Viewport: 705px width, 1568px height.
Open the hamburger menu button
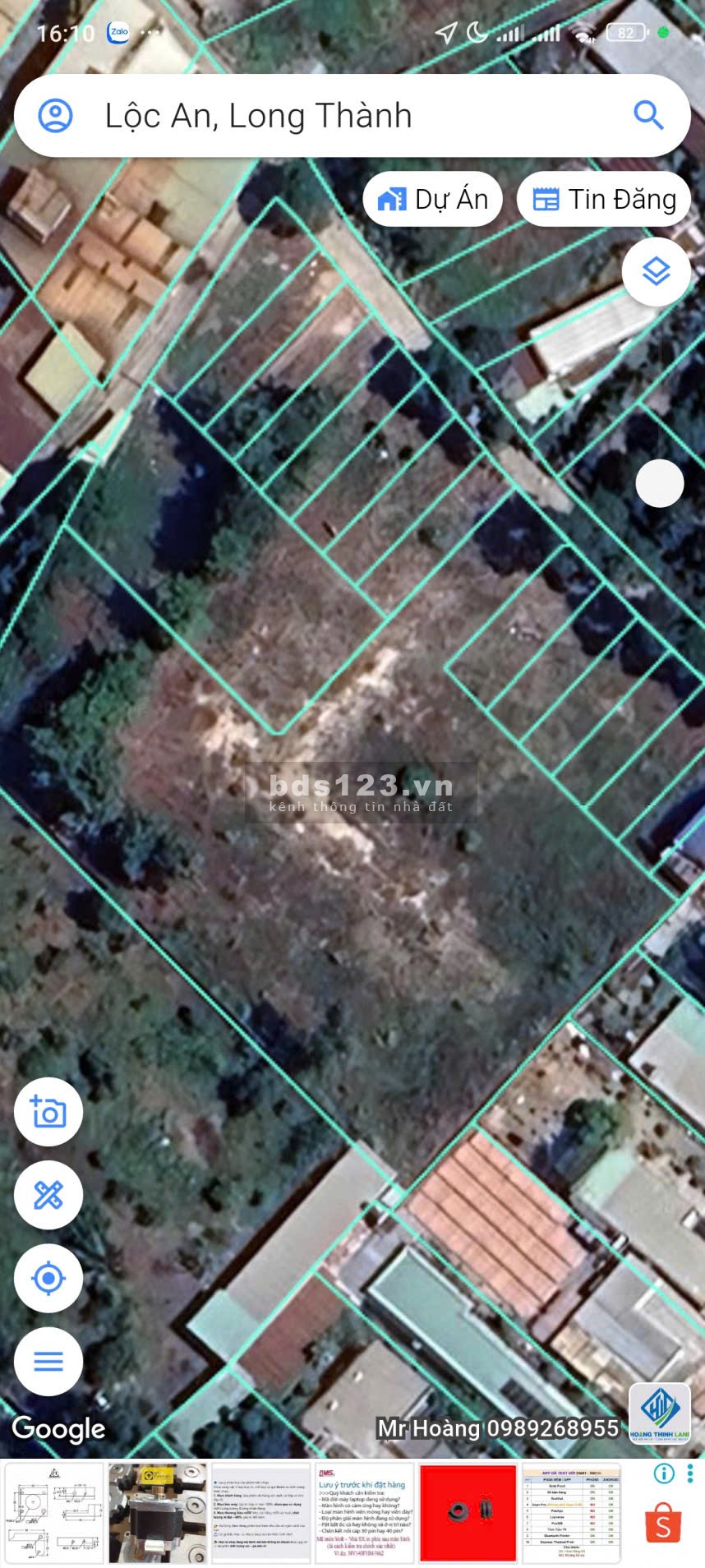pyautogui.click(x=48, y=1362)
